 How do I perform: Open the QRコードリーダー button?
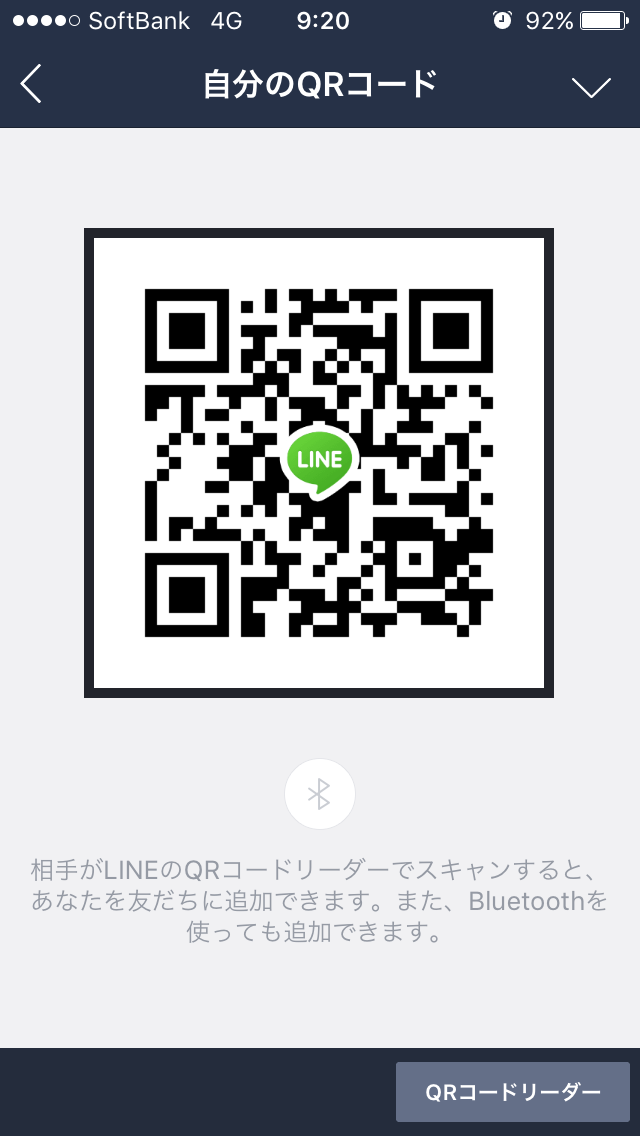[512, 1092]
